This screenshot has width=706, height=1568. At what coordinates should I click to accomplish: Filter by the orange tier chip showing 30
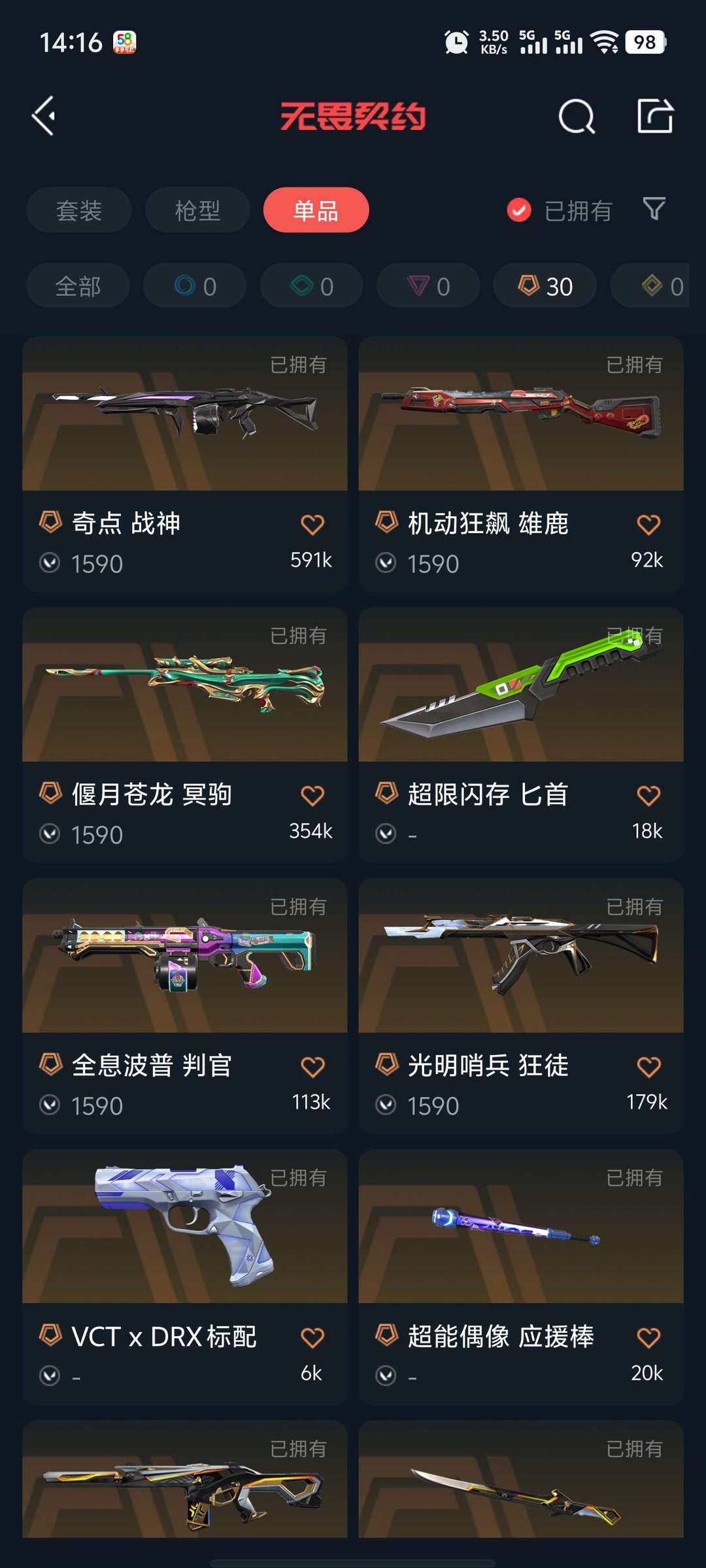click(545, 286)
